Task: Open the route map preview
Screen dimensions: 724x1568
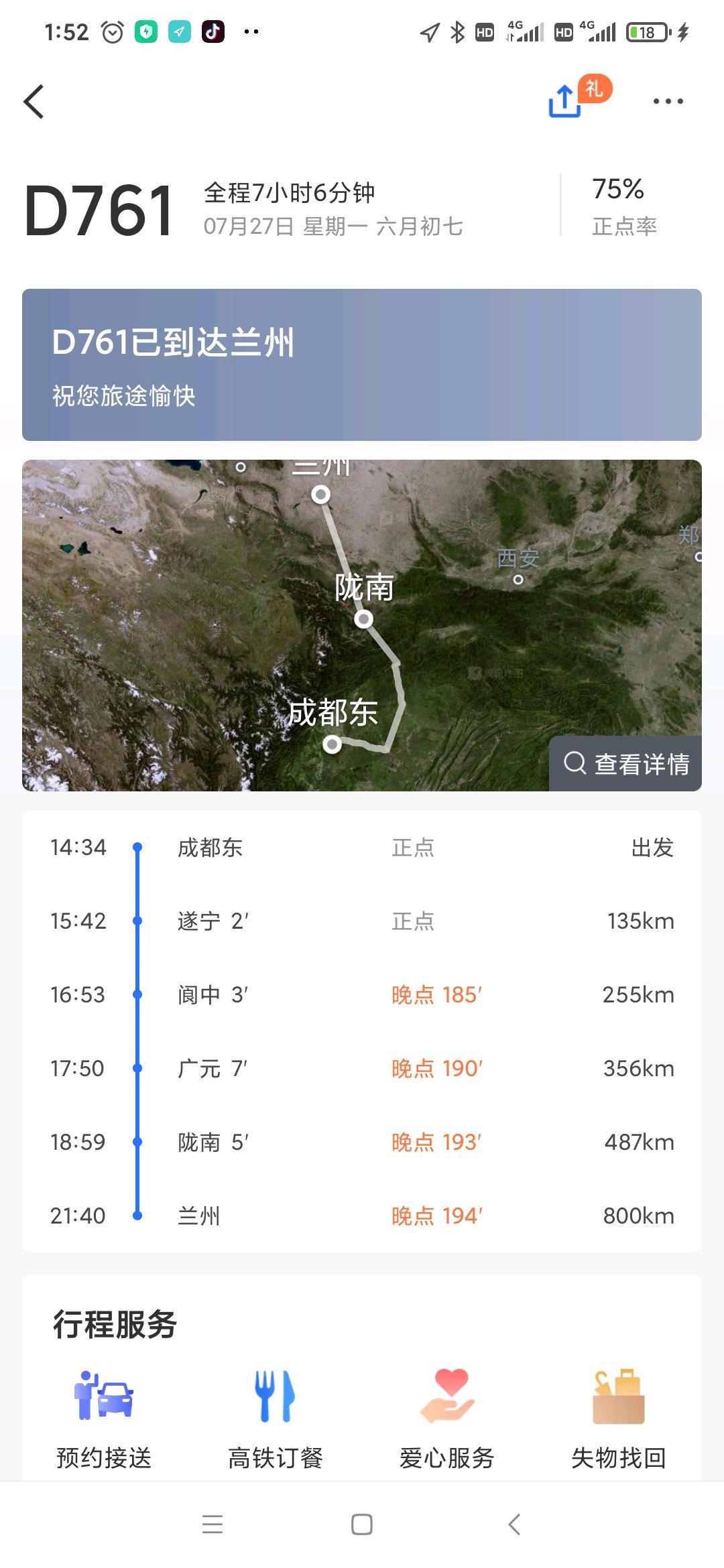Action: pos(362,625)
